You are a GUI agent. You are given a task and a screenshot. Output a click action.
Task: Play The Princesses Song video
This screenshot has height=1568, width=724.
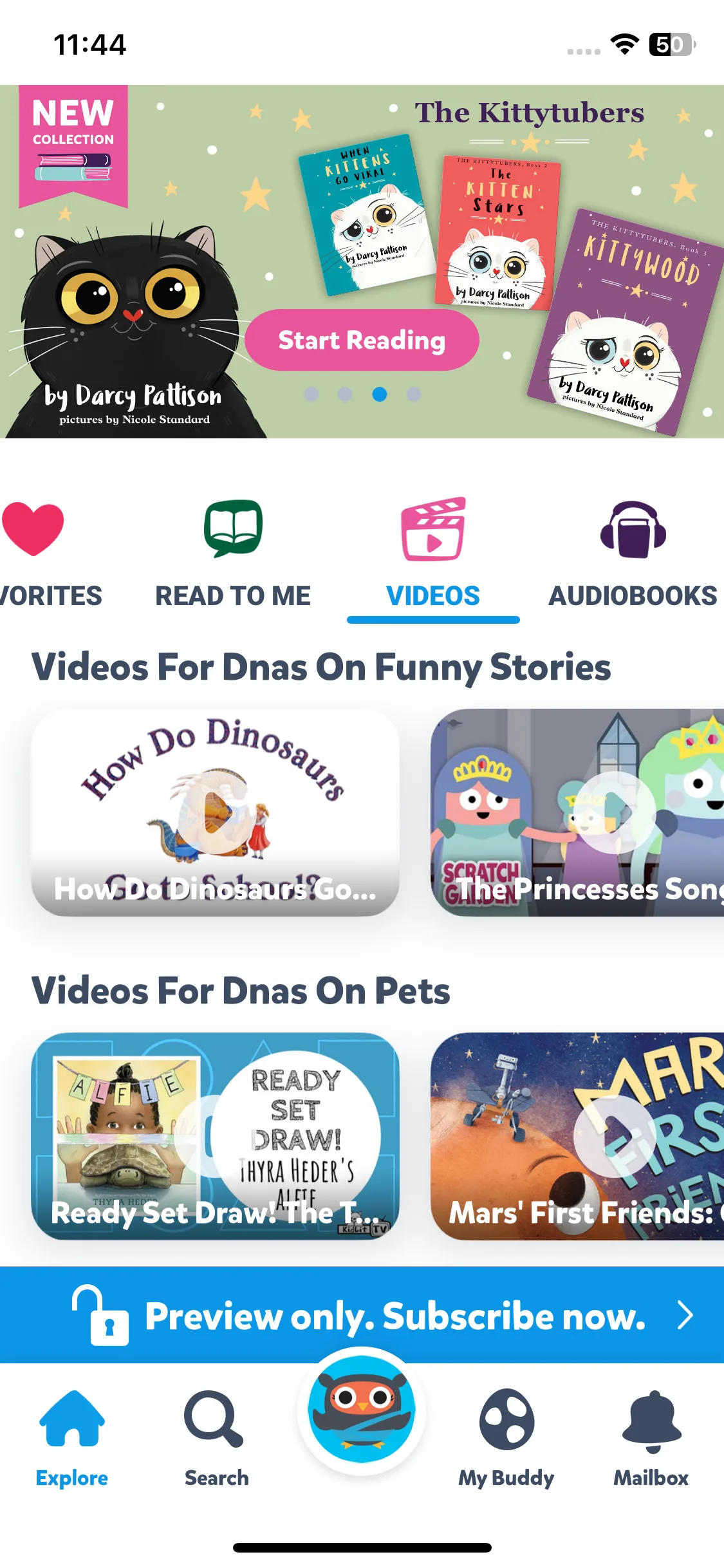click(x=577, y=812)
